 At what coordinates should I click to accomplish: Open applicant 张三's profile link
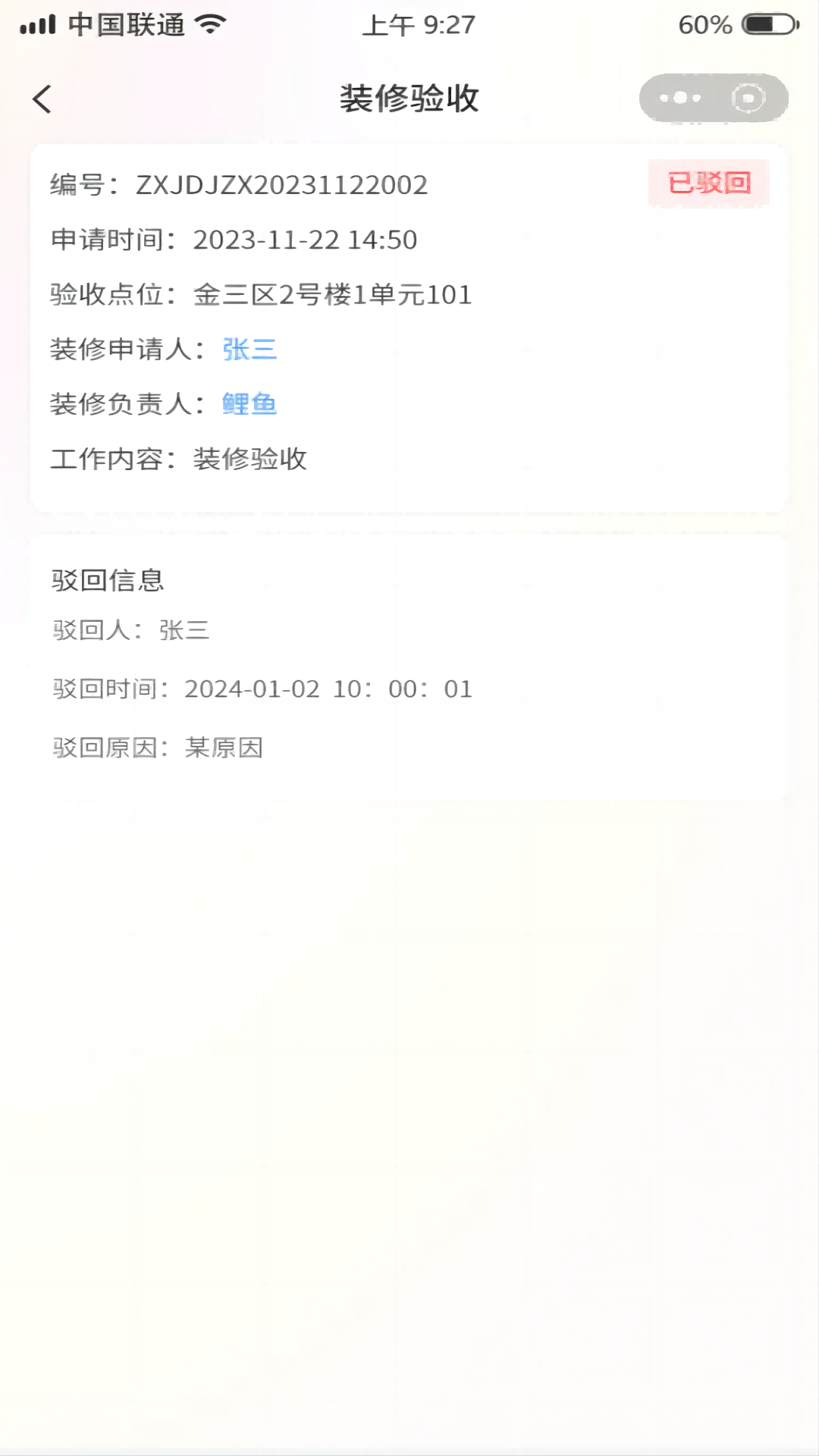[x=249, y=350]
